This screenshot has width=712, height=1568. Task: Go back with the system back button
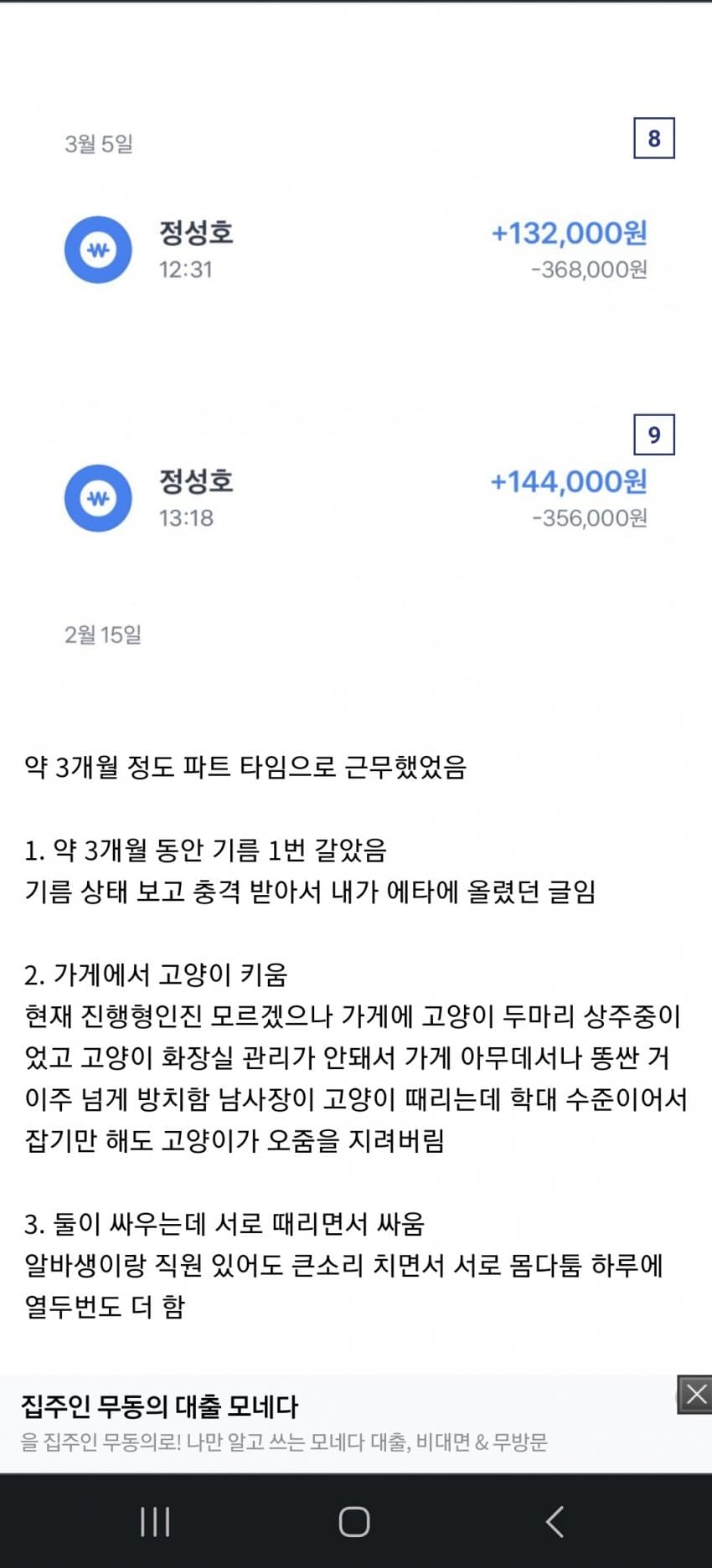coord(555,1521)
